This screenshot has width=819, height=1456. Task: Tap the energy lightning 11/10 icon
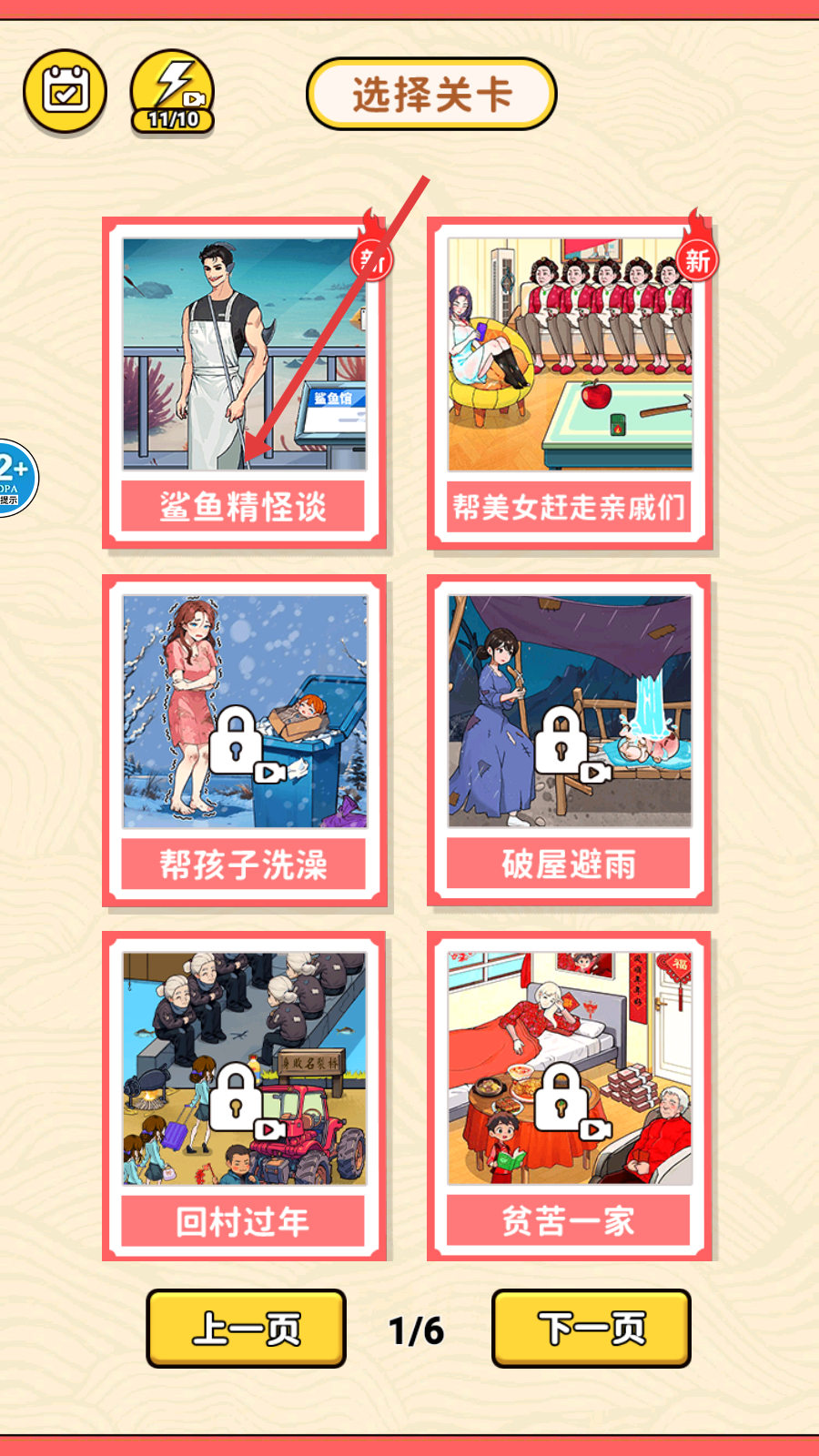[173, 92]
